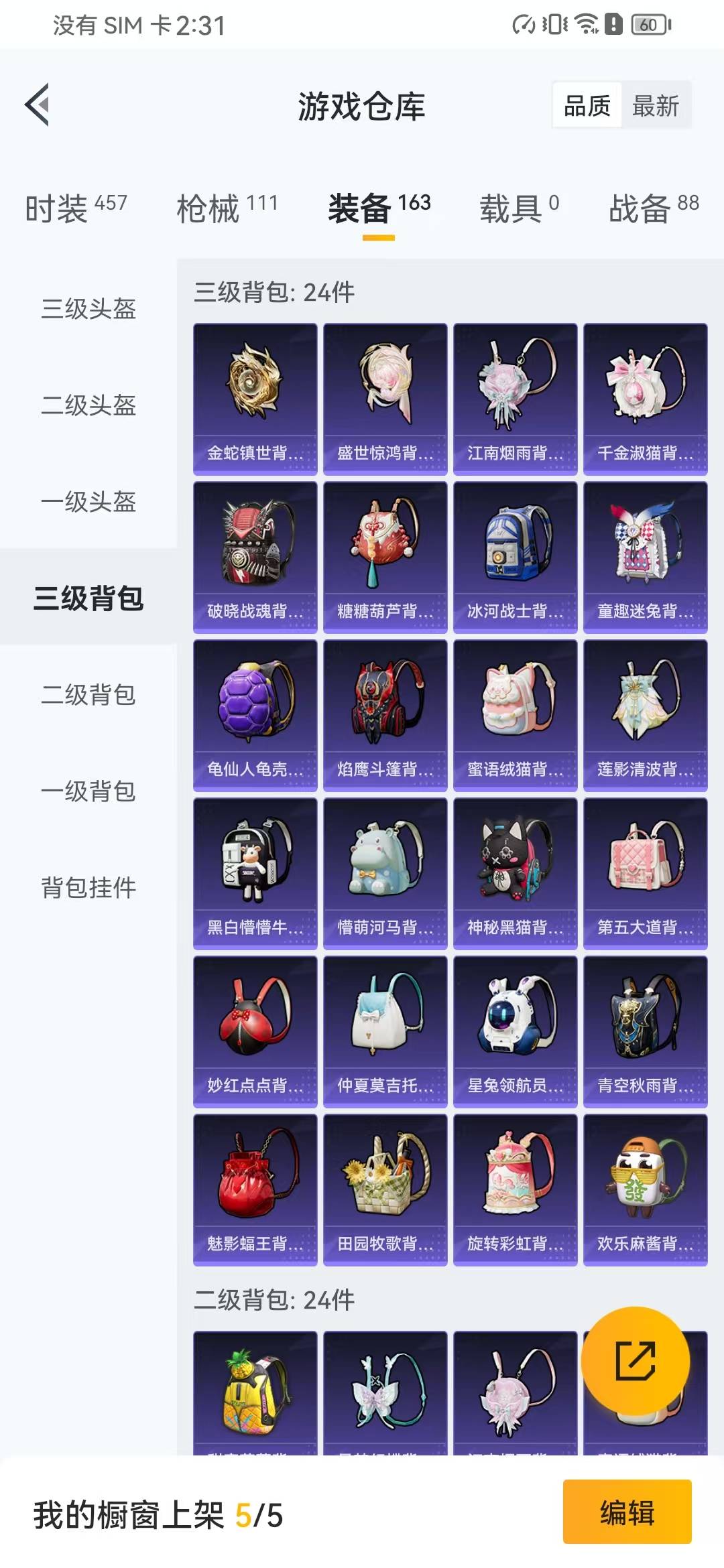Select 三级头盔 in the side menu
This screenshot has width=724, height=1568.
tap(88, 309)
